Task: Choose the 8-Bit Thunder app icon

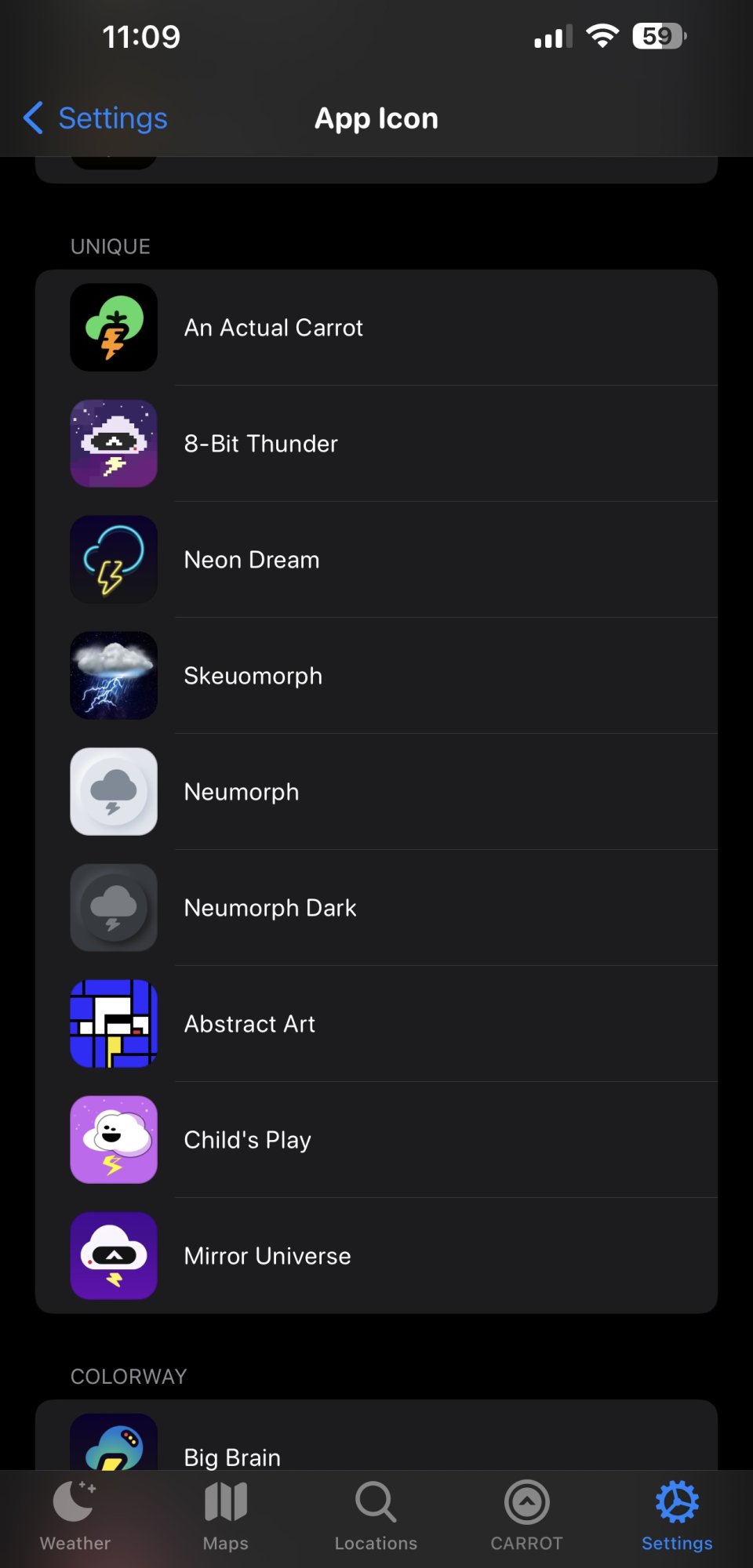Action: [x=376, y=444]
